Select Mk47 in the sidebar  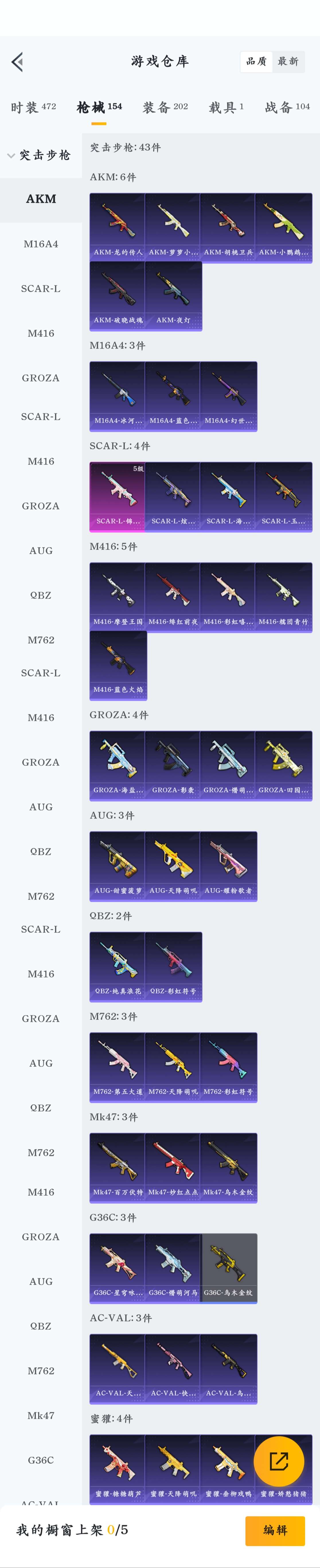click(x=41, y=1415)
